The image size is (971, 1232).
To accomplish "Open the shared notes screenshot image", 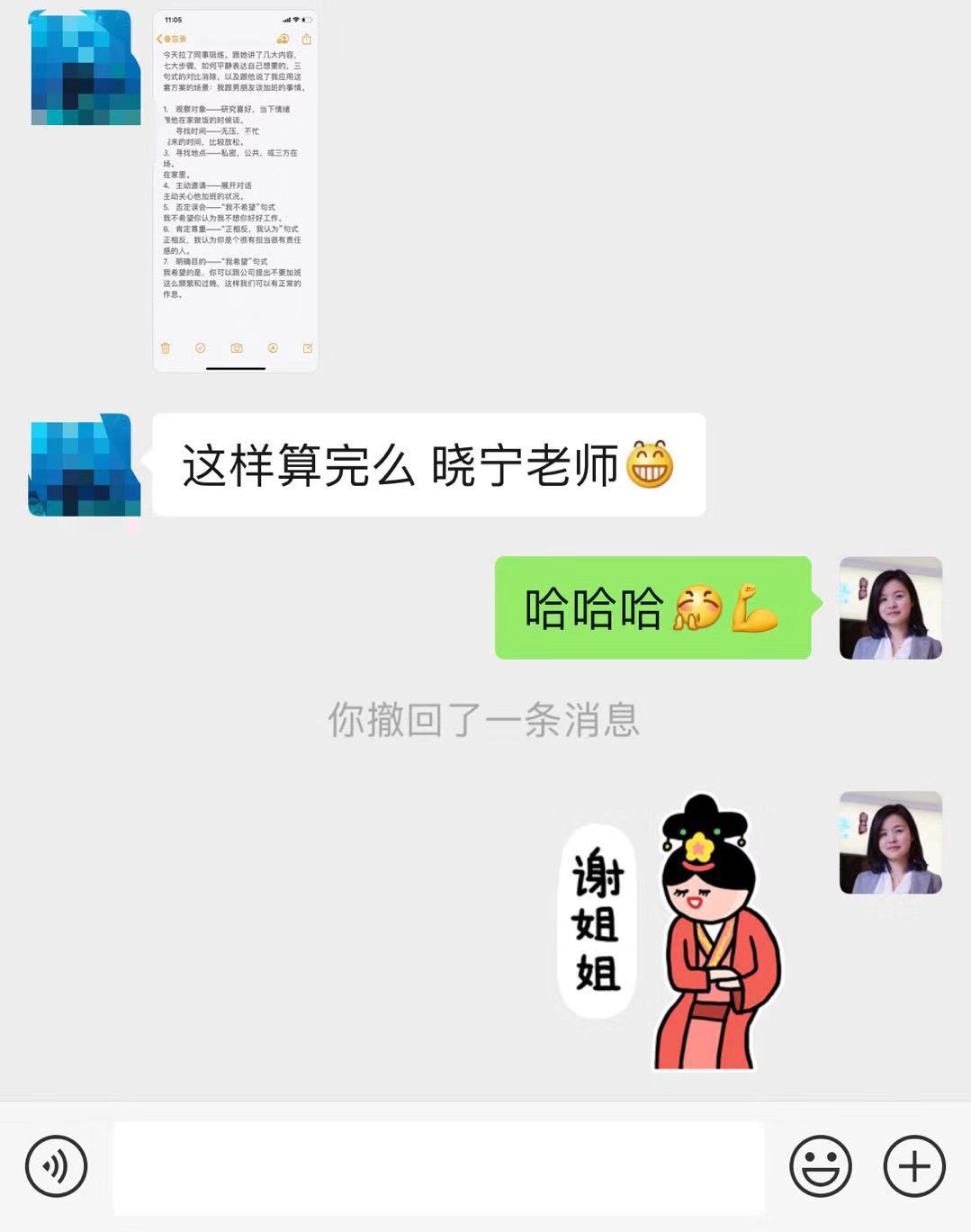I will [235, 191].
